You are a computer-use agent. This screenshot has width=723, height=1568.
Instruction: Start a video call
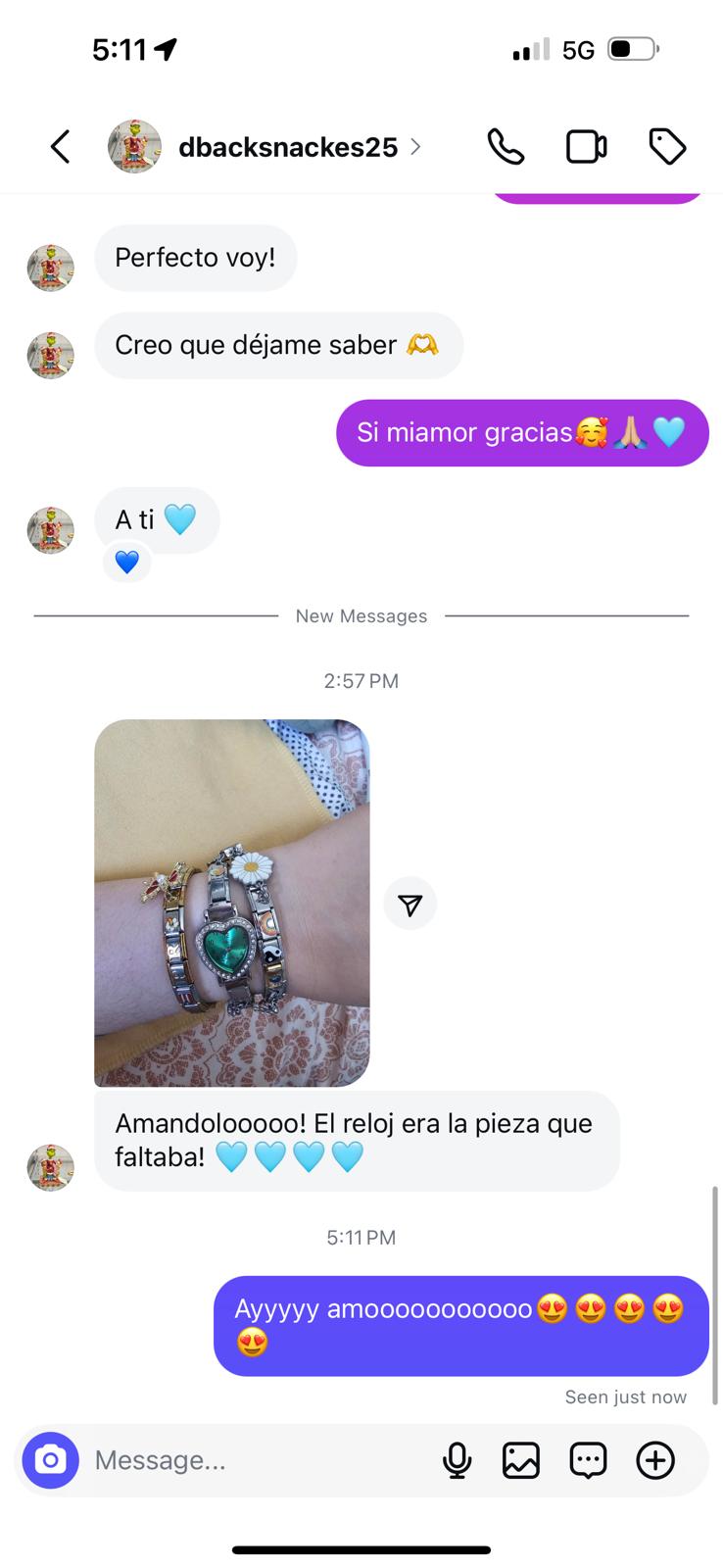(586, 147)
